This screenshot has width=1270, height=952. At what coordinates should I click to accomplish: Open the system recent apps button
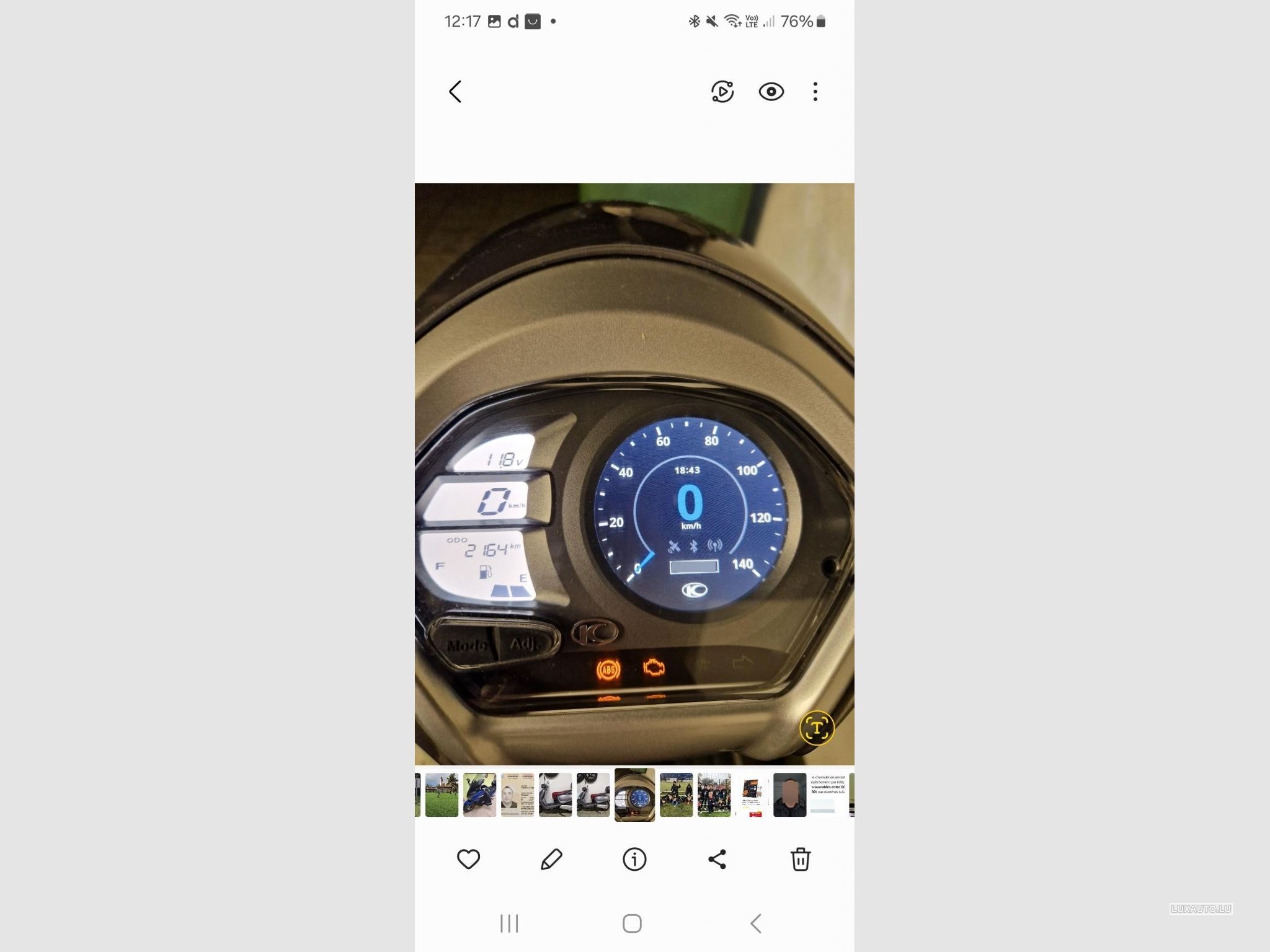[x=509, y=923]
